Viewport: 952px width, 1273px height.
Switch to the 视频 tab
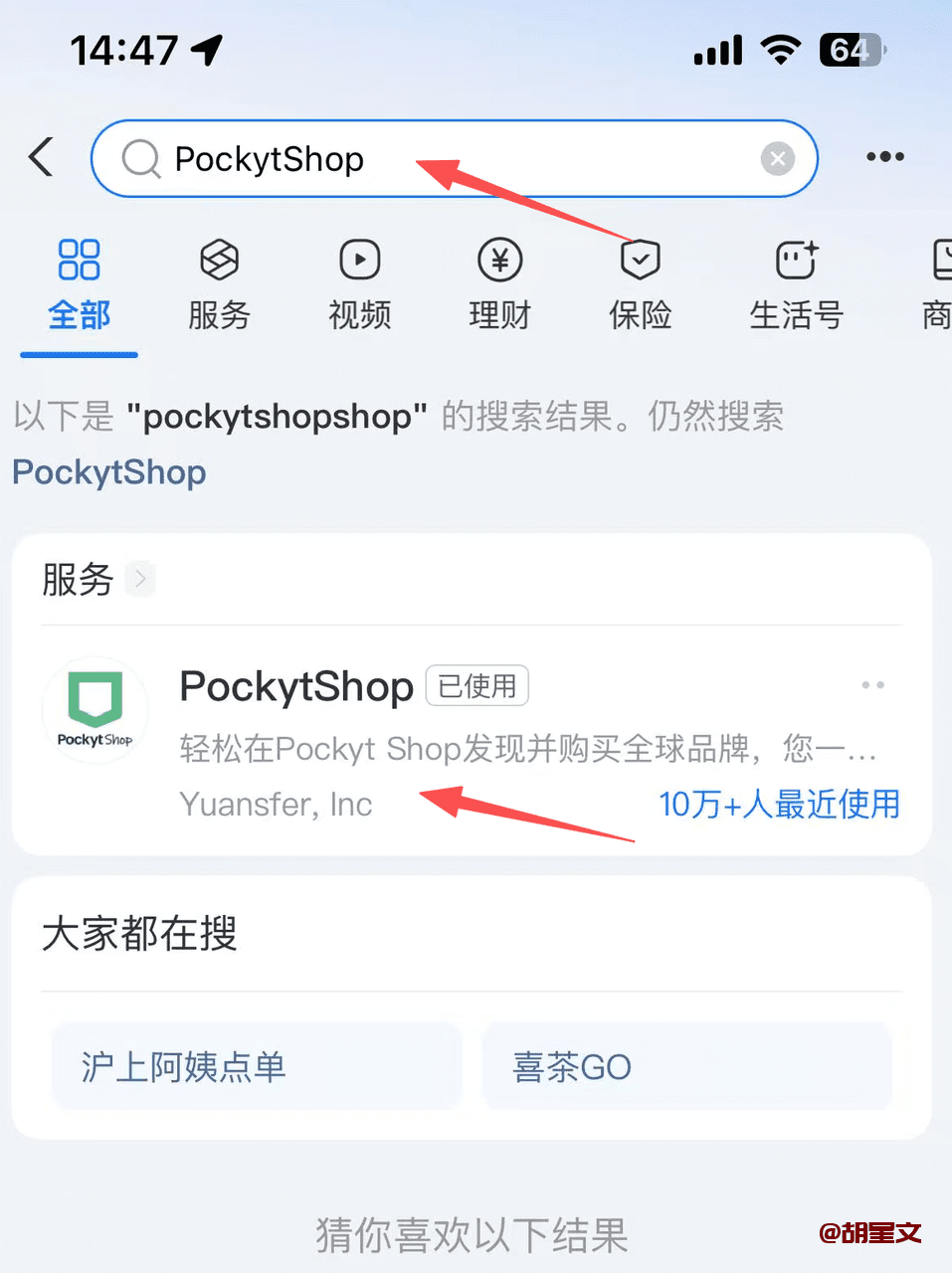[x=359, y=285]
